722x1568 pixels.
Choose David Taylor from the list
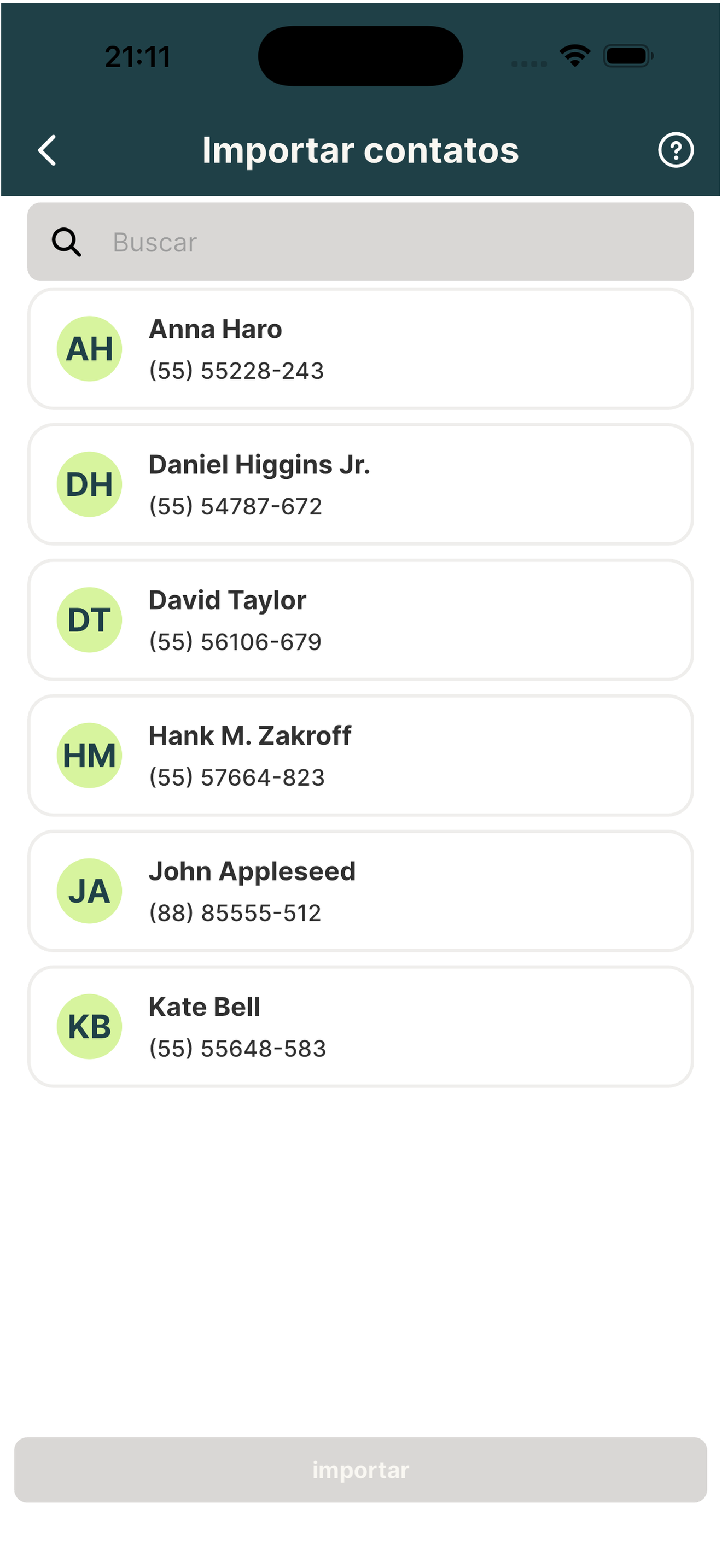click(360, 619)
